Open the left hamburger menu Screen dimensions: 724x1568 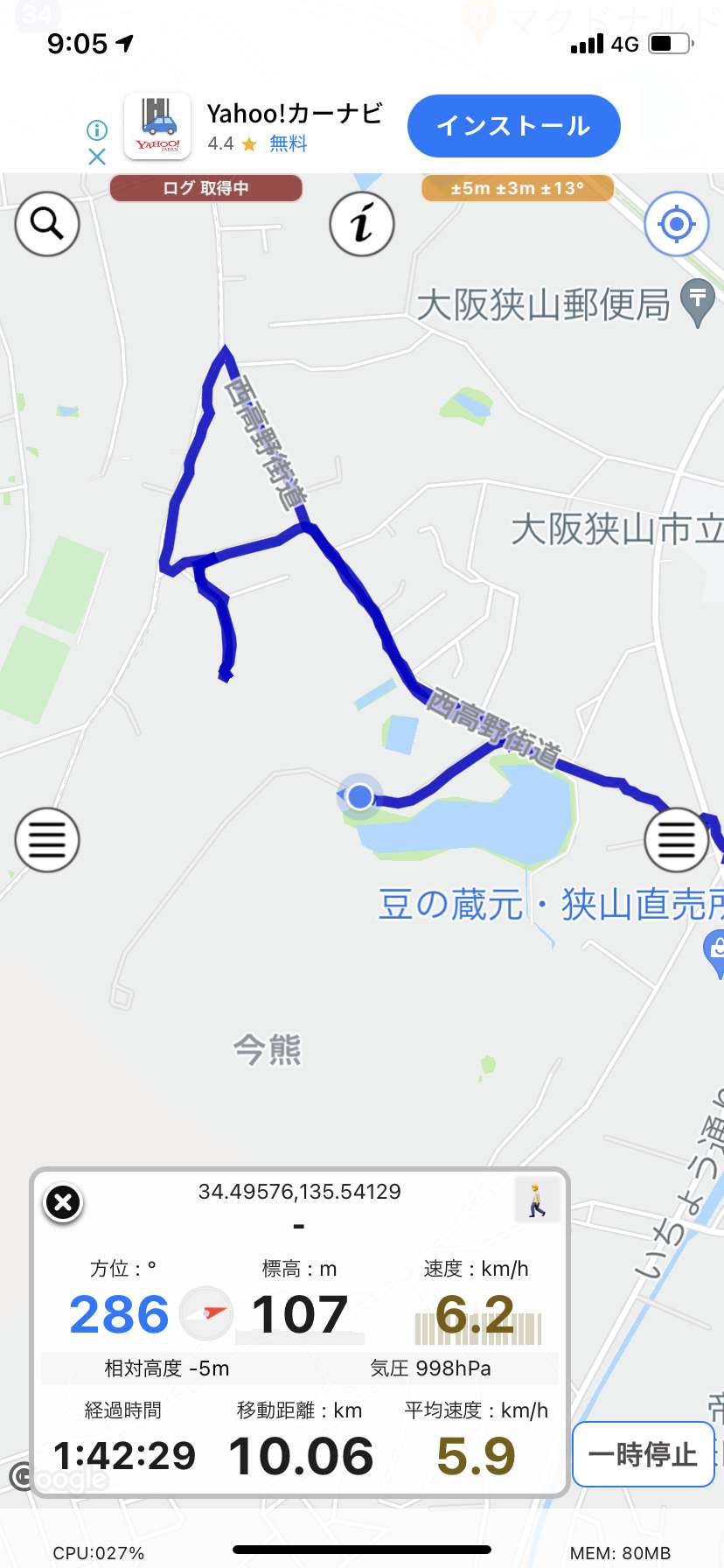point(47,840)
